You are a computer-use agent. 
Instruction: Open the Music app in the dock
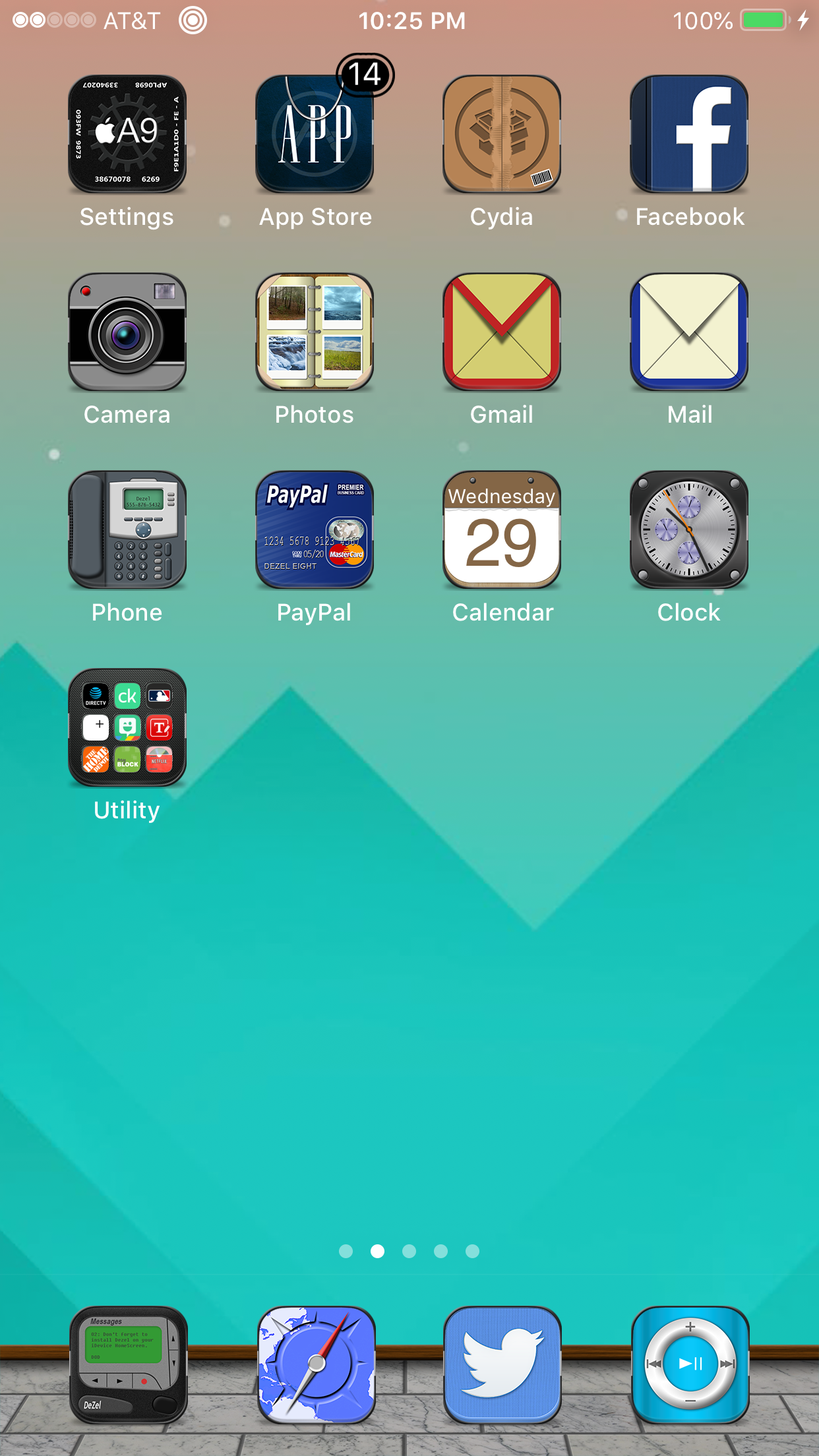[x=690, y=1365]
